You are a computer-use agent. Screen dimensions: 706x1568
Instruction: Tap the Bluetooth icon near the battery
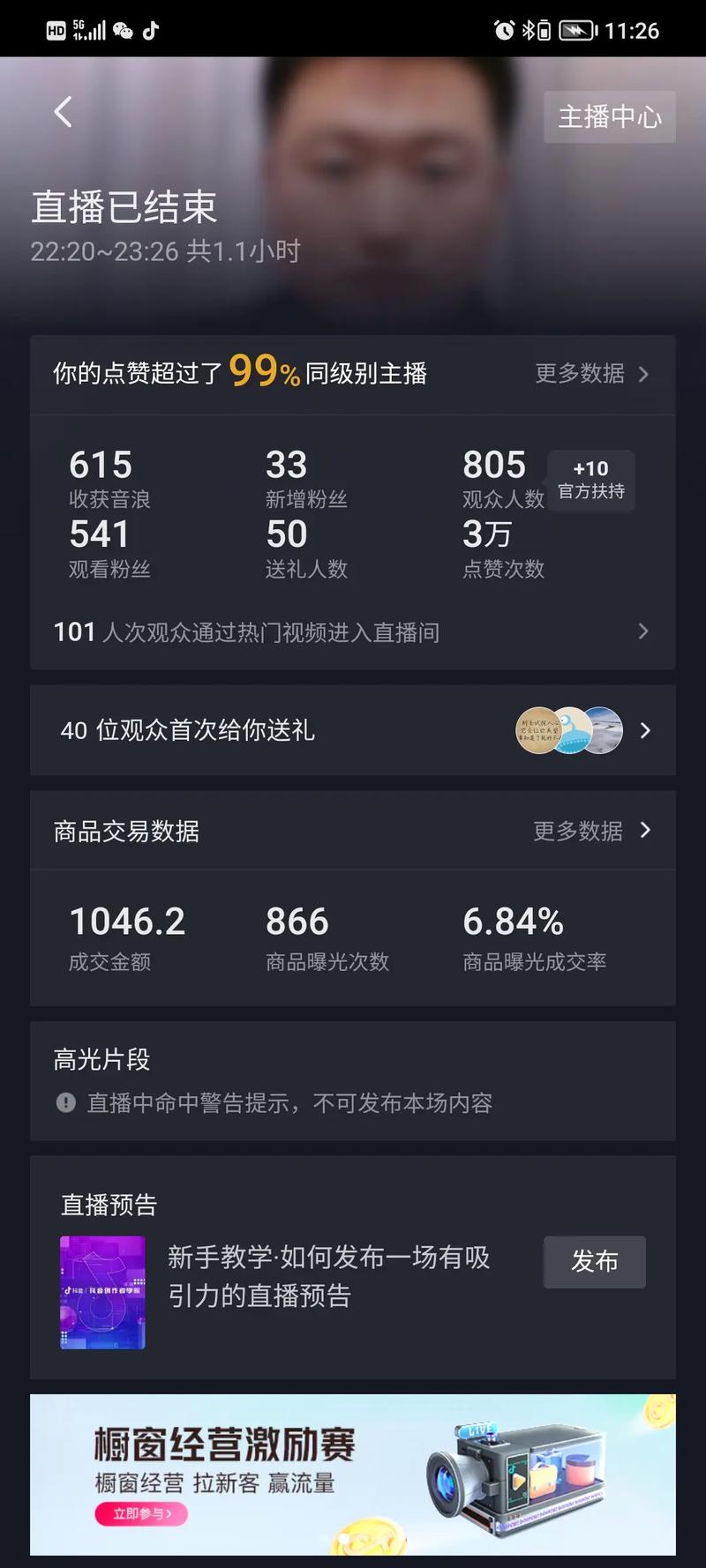pos(529,31)
